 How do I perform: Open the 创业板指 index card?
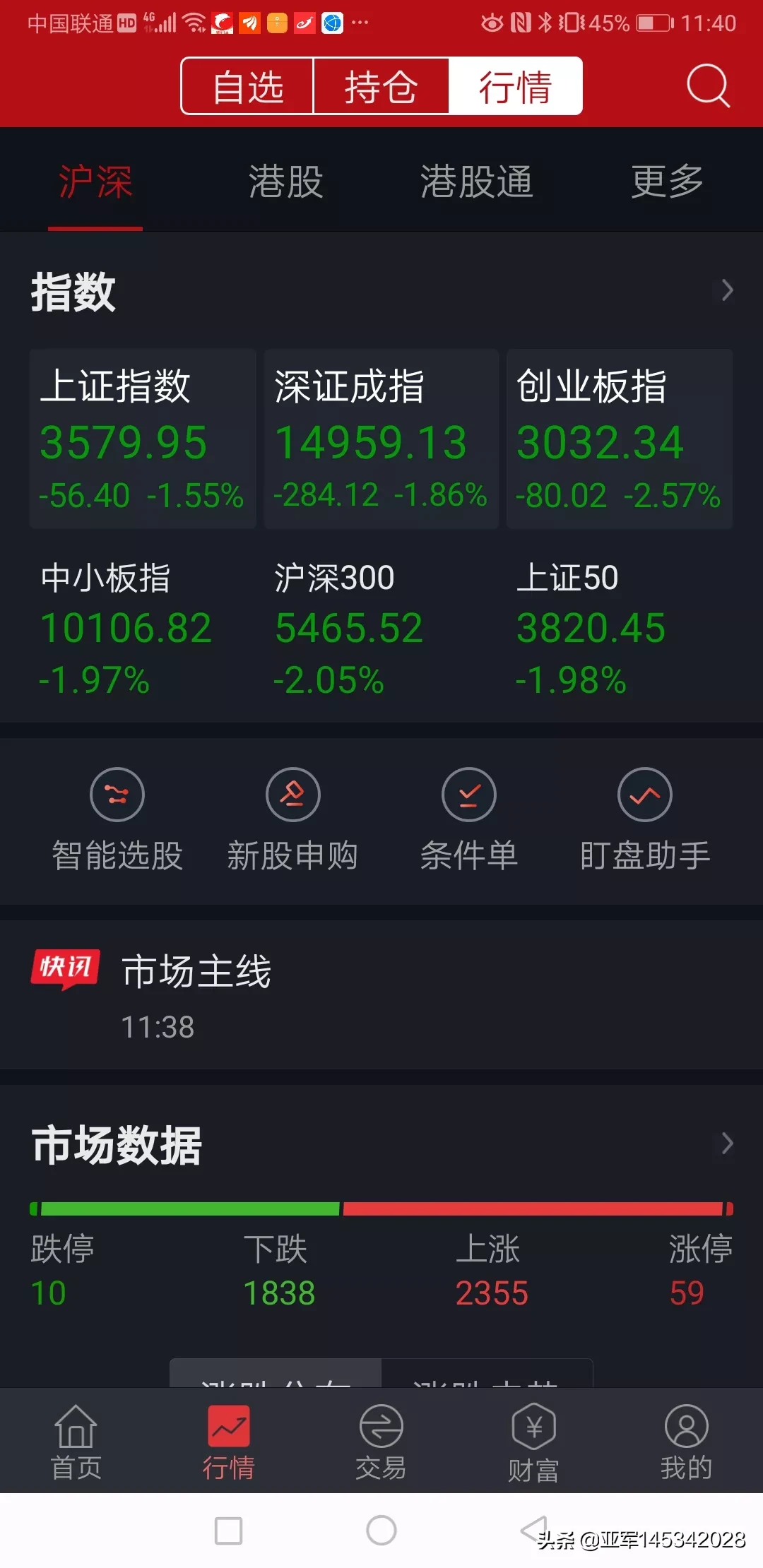(620, 439)
